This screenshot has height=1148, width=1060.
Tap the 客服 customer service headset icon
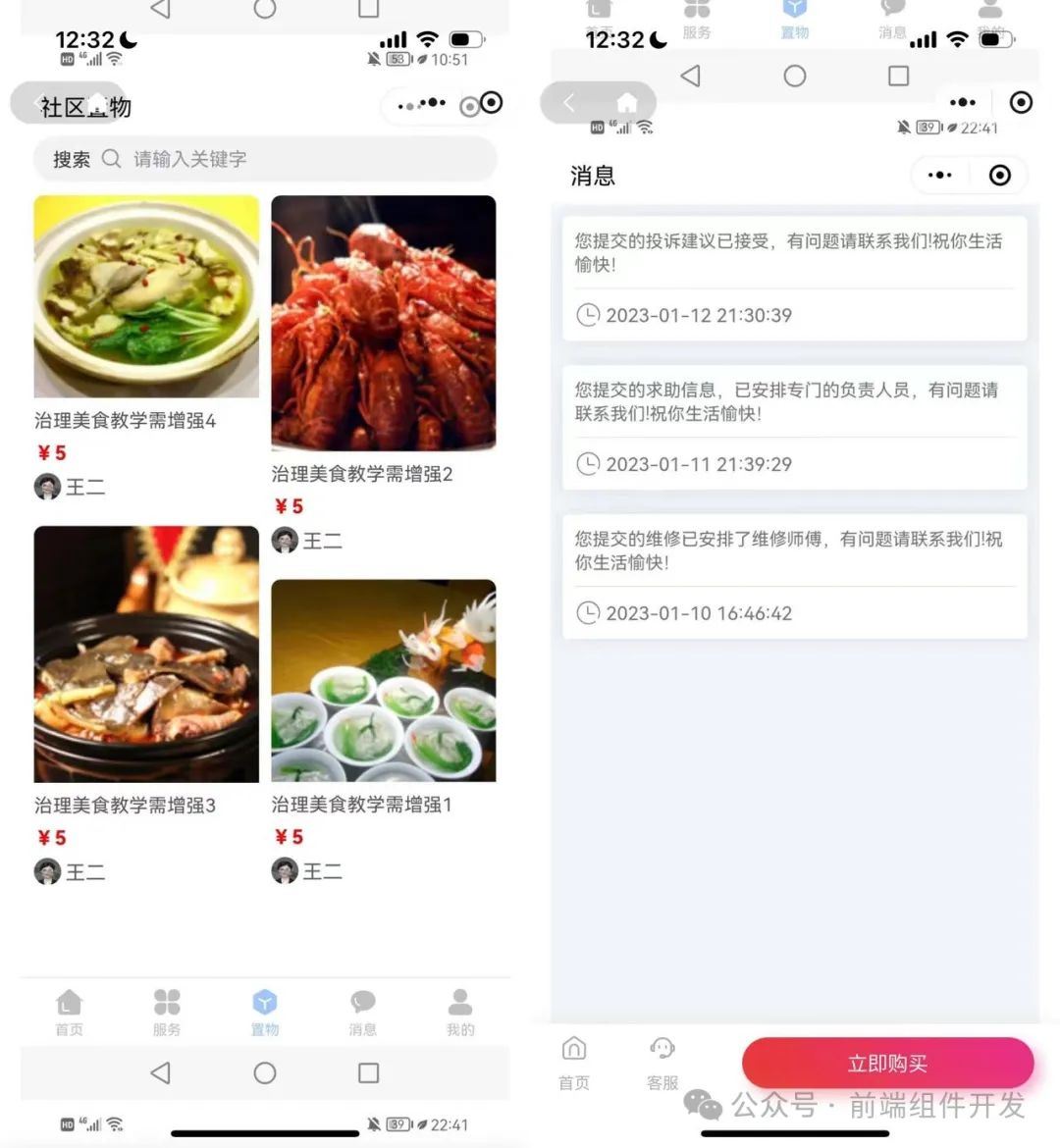(x=662, y=1048)
